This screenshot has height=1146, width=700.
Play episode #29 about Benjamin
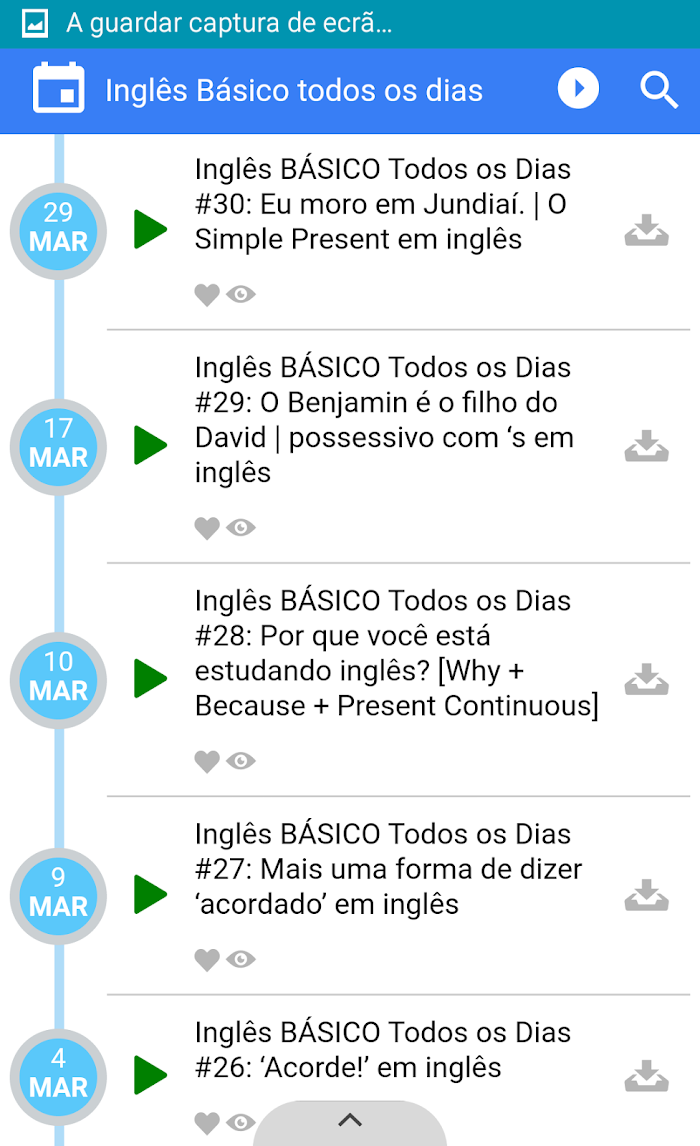[x=150, y=445]
